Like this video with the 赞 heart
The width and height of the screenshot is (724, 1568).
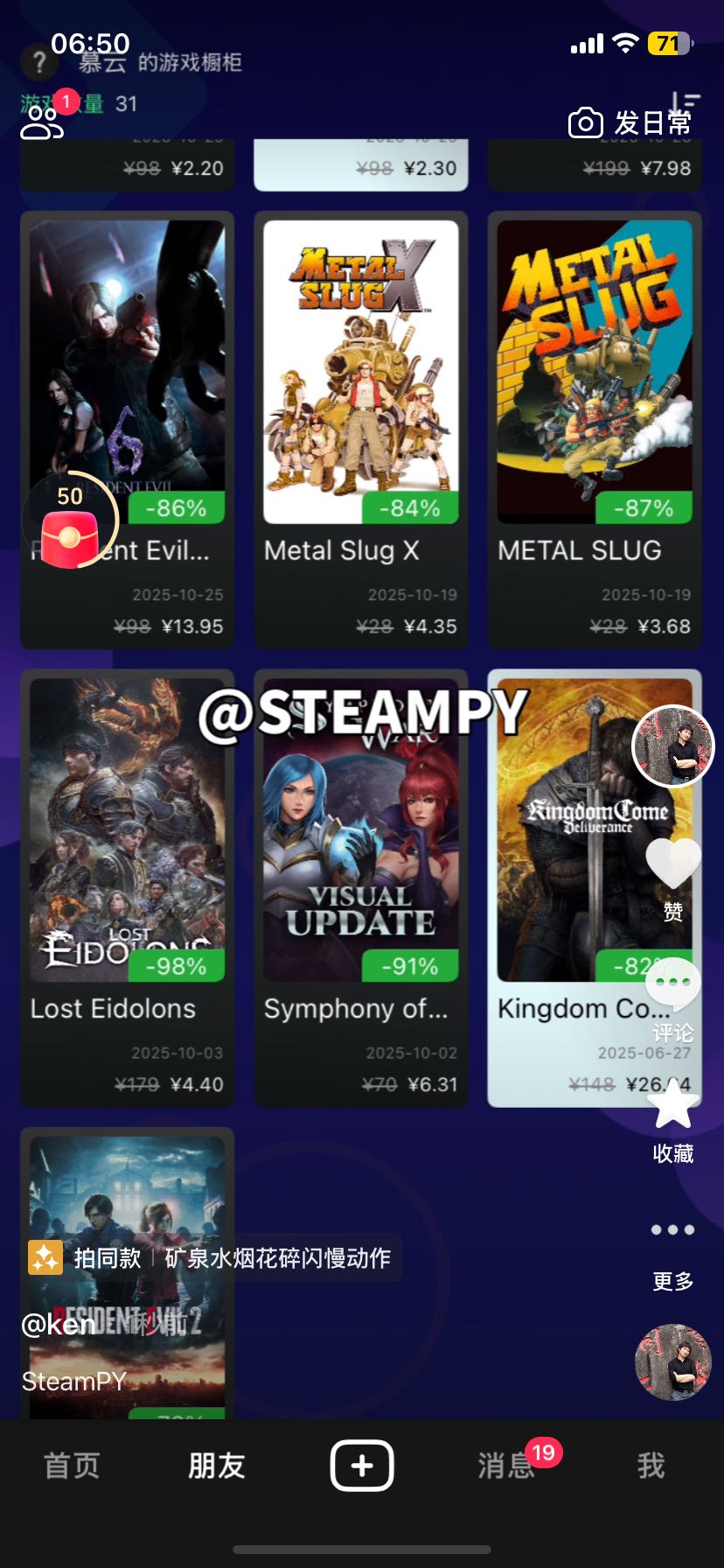(x=672, y=864)
